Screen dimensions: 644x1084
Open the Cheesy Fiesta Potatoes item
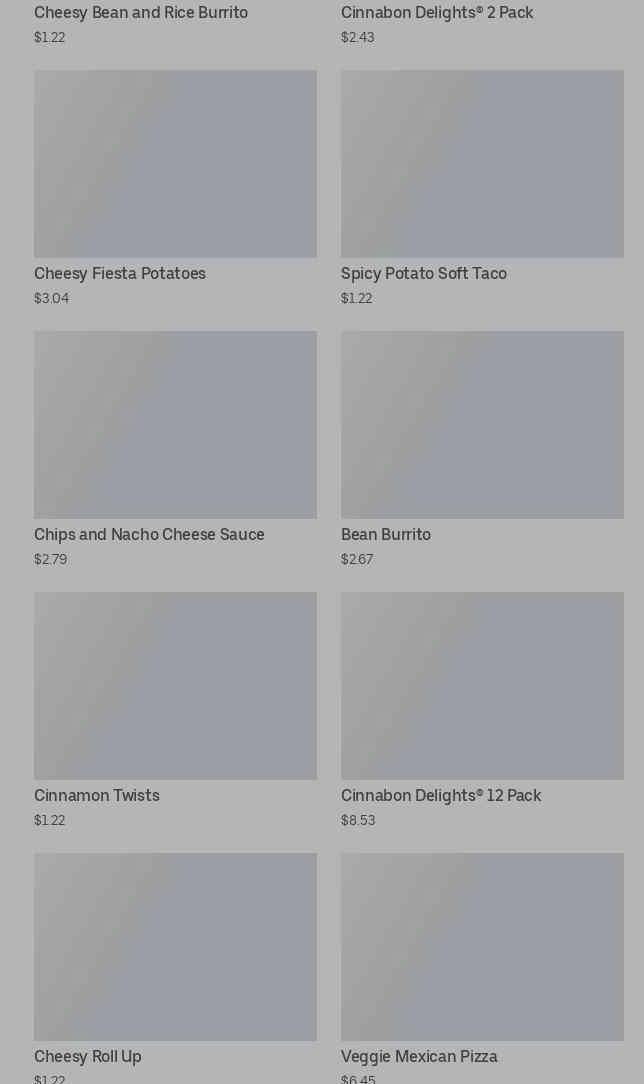point(176,188)
